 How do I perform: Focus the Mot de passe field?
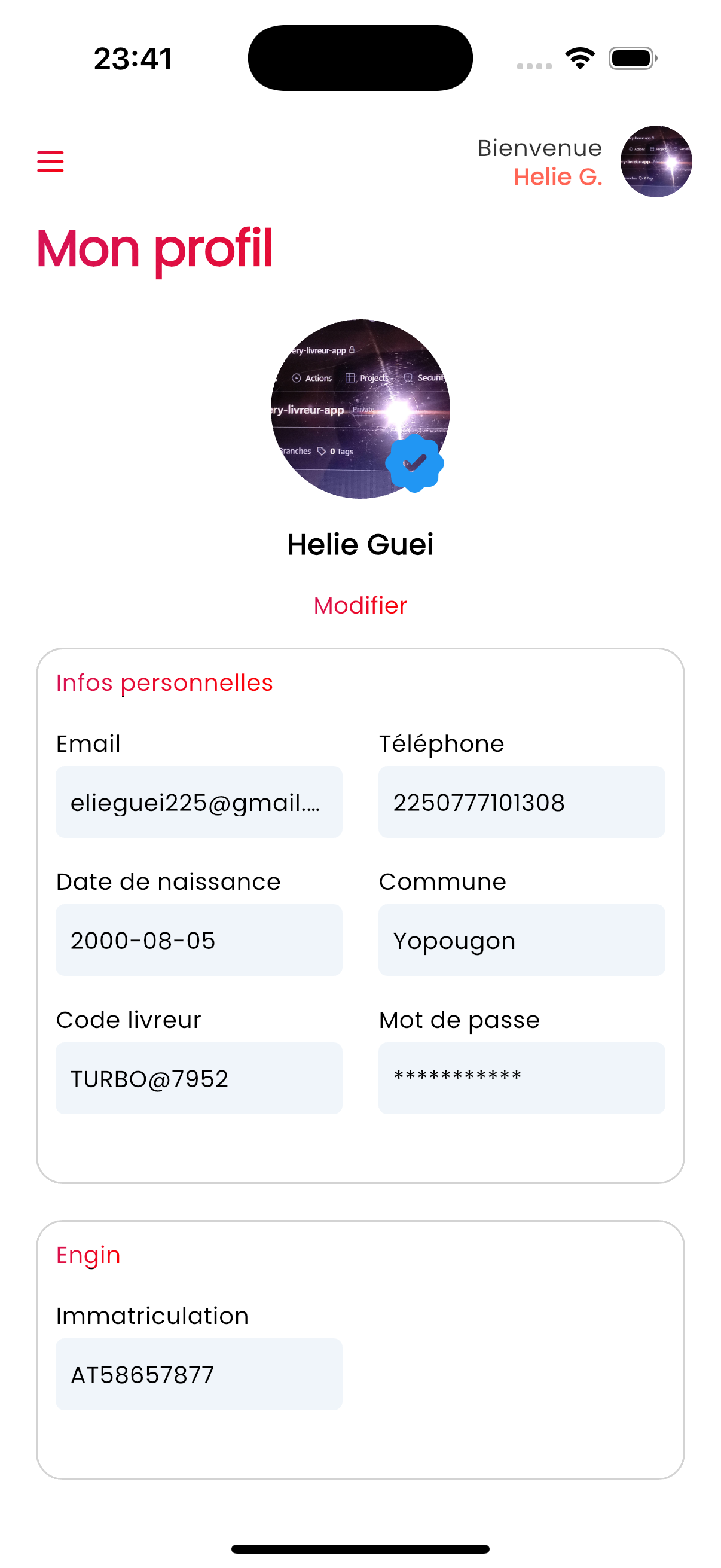(x=521, y=1078)
